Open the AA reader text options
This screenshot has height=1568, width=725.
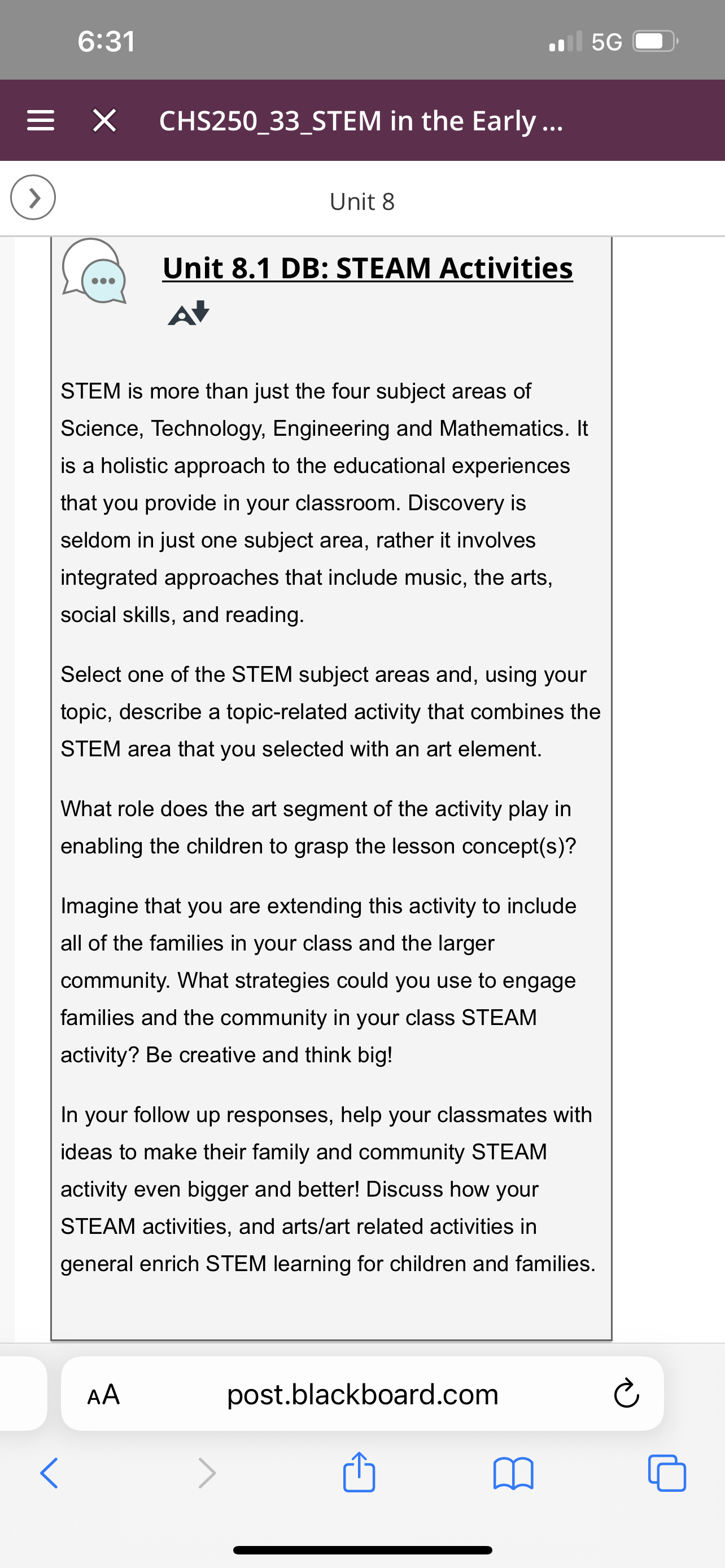[x=103, y=1394]
